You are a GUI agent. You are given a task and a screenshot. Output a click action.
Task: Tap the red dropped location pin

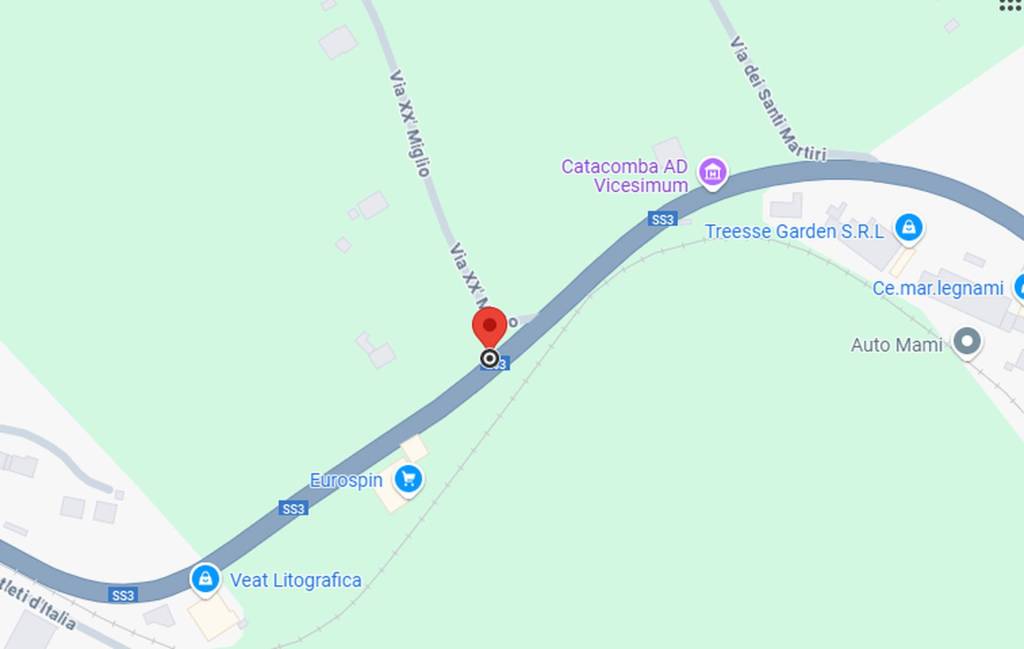tap(489, 329)
